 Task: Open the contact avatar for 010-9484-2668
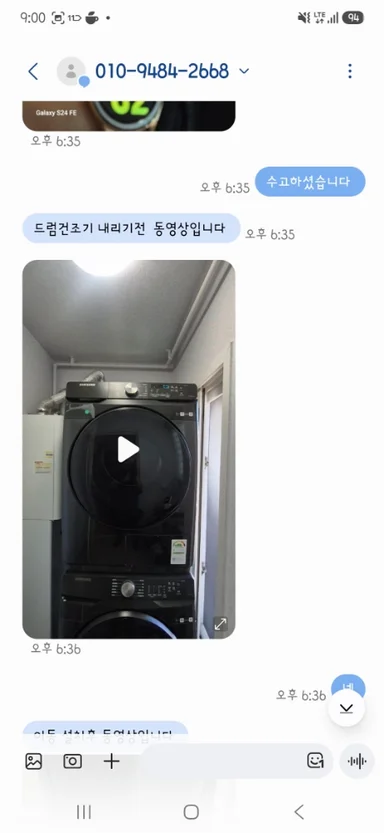[x=71, y=71]
